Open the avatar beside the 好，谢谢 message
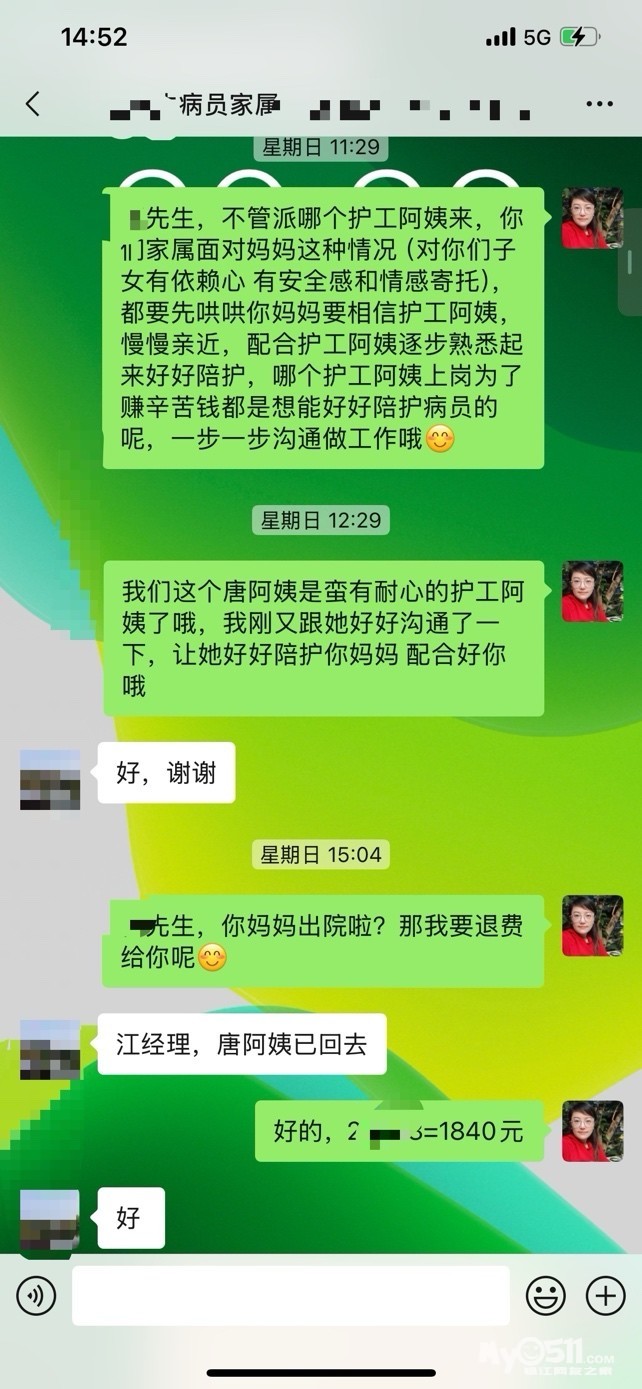 click(x=50, y=779)
